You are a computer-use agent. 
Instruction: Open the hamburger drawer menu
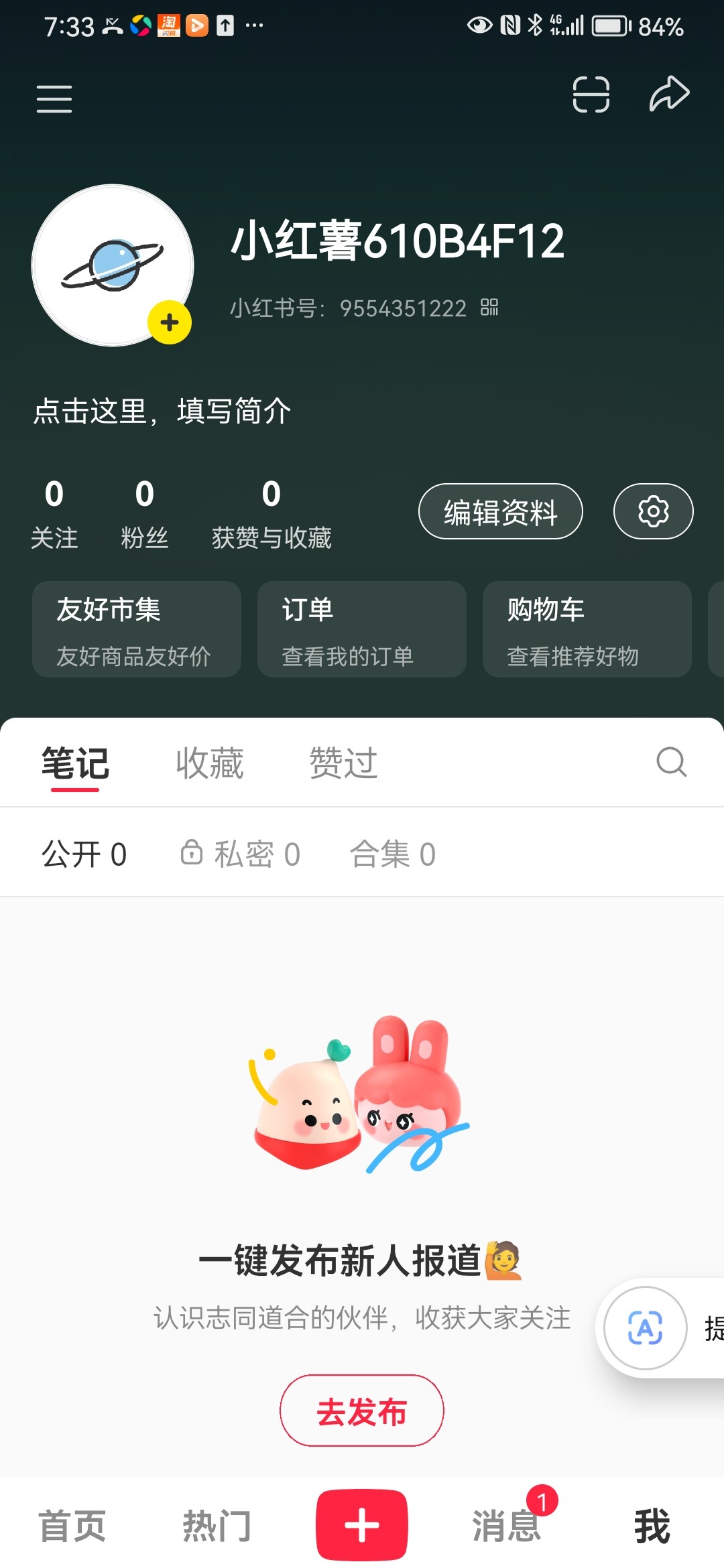click(54, 99)
